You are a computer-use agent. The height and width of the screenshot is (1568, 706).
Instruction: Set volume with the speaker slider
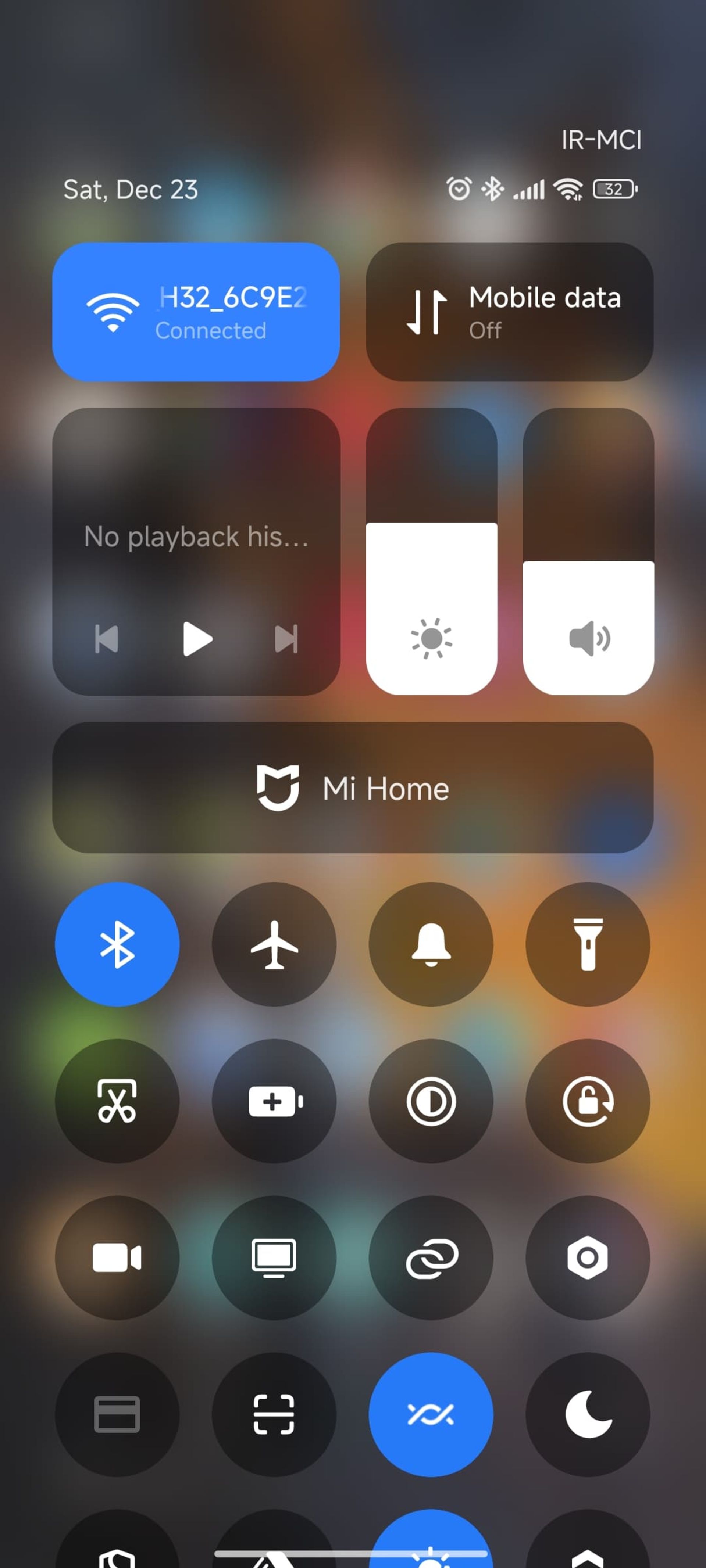[588, 551]
